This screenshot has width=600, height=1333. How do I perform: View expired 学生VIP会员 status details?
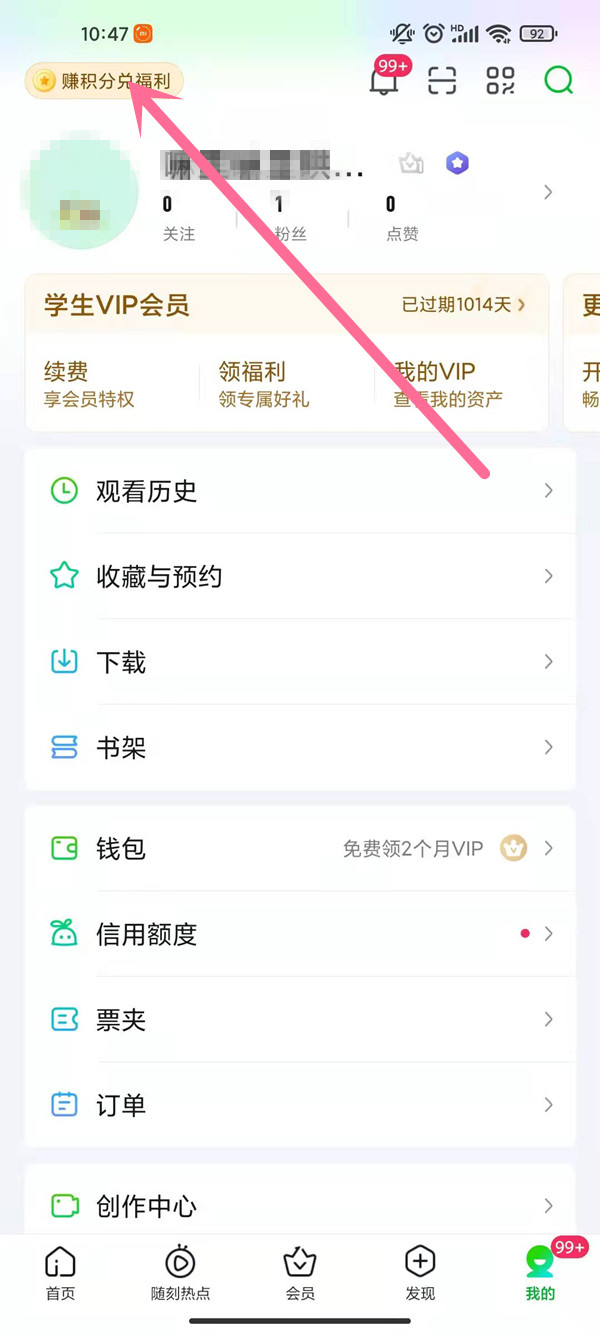coord(464,304)
